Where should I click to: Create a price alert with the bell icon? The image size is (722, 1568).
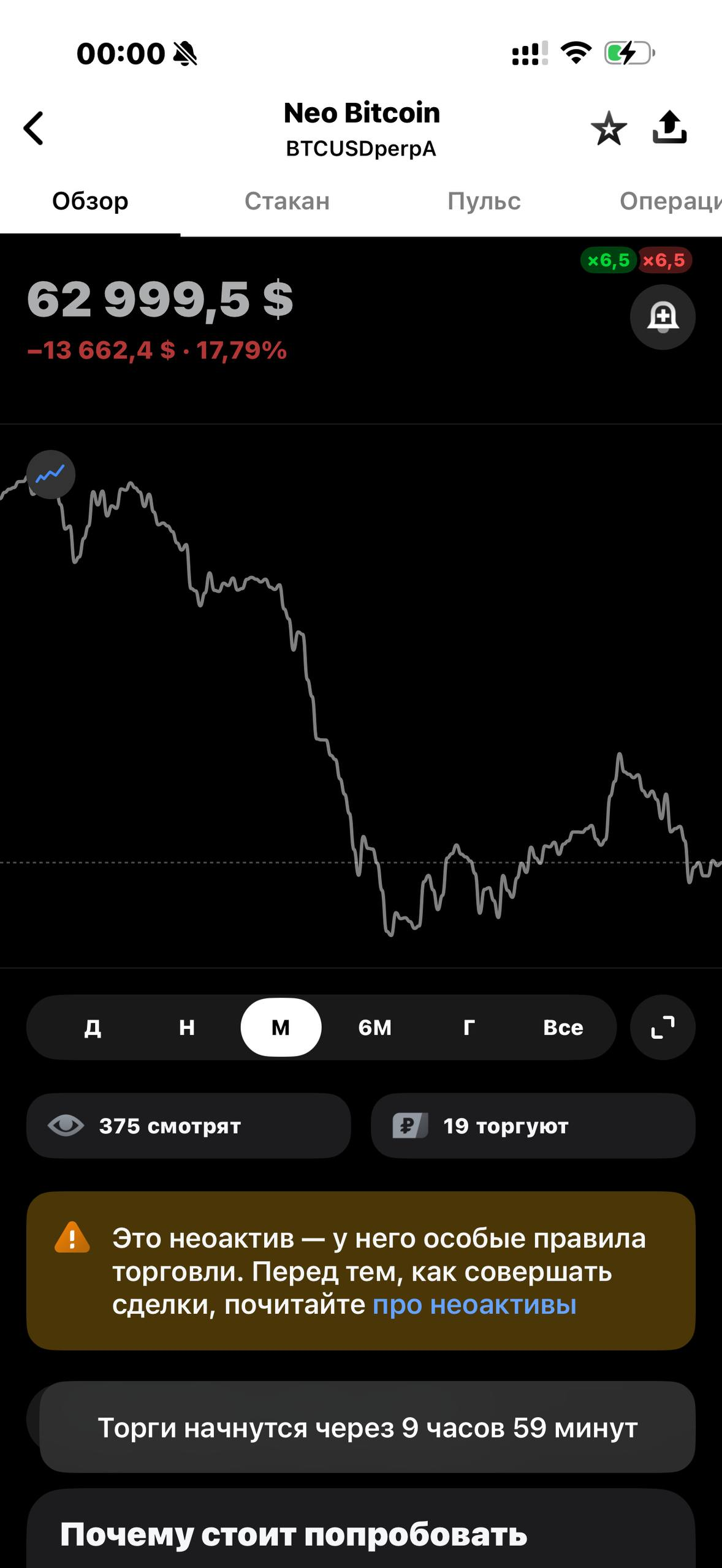(x=663, y=317)
